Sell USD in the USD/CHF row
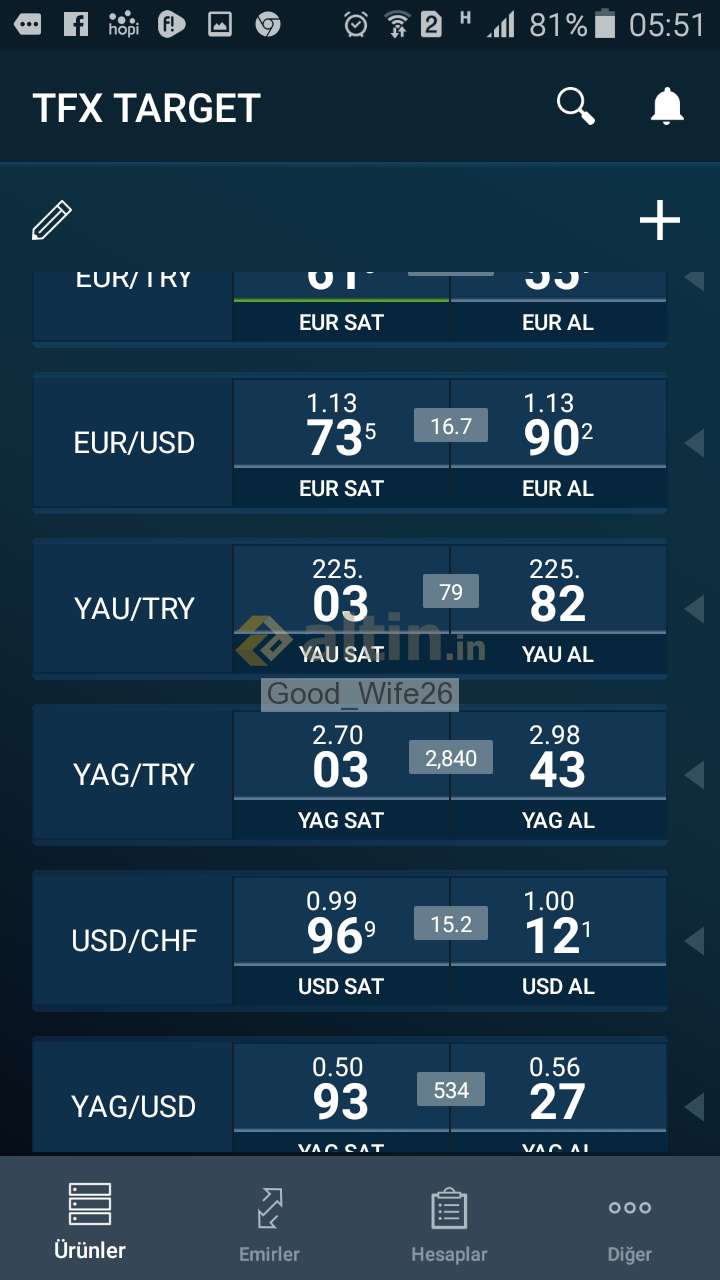Viewport: 720px width, 1280px height. [341, 941]
